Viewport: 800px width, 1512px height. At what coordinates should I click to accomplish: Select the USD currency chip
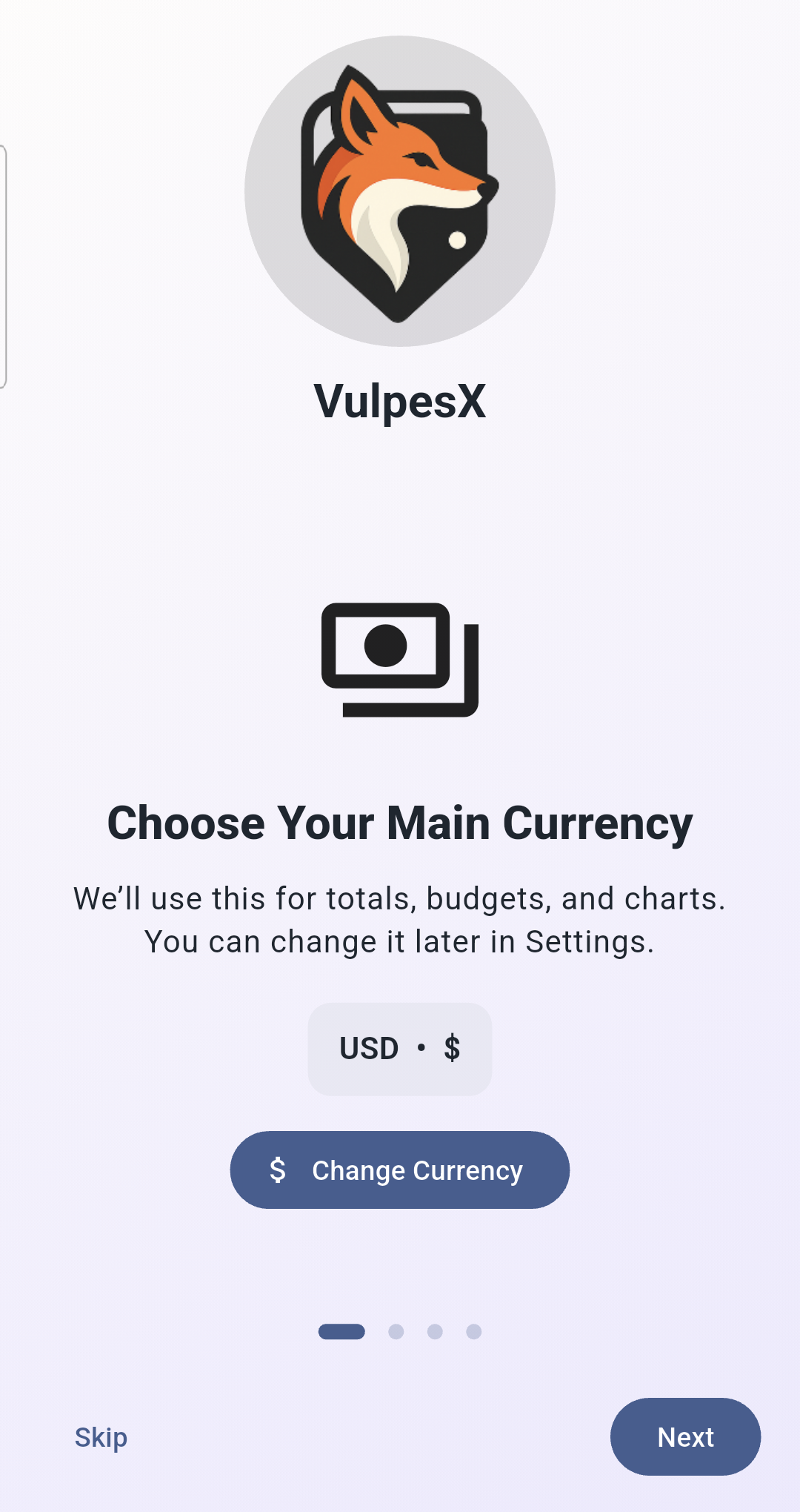(399, 1049)
